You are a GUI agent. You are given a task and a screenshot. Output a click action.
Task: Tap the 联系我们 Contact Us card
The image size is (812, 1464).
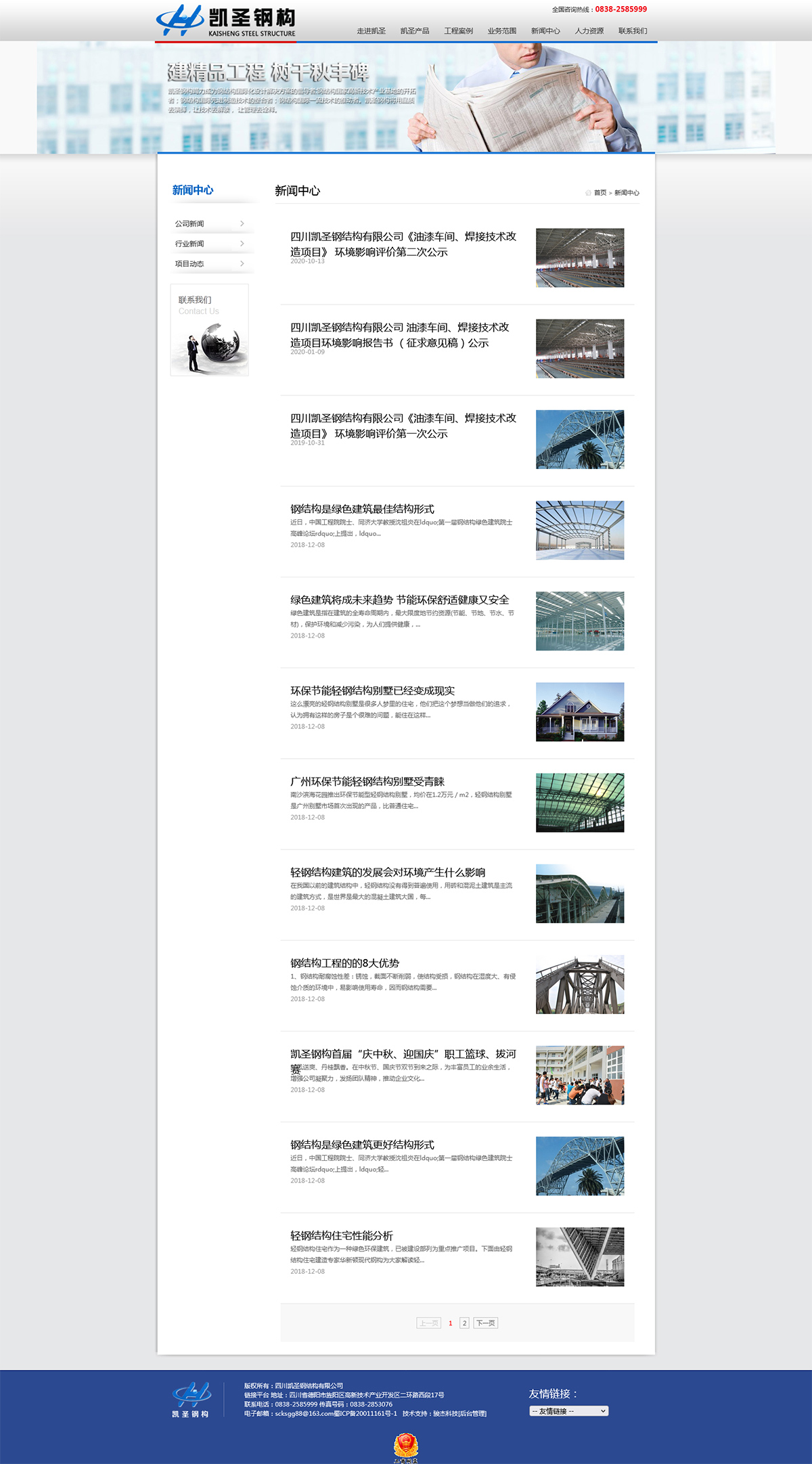coord(209,330)
